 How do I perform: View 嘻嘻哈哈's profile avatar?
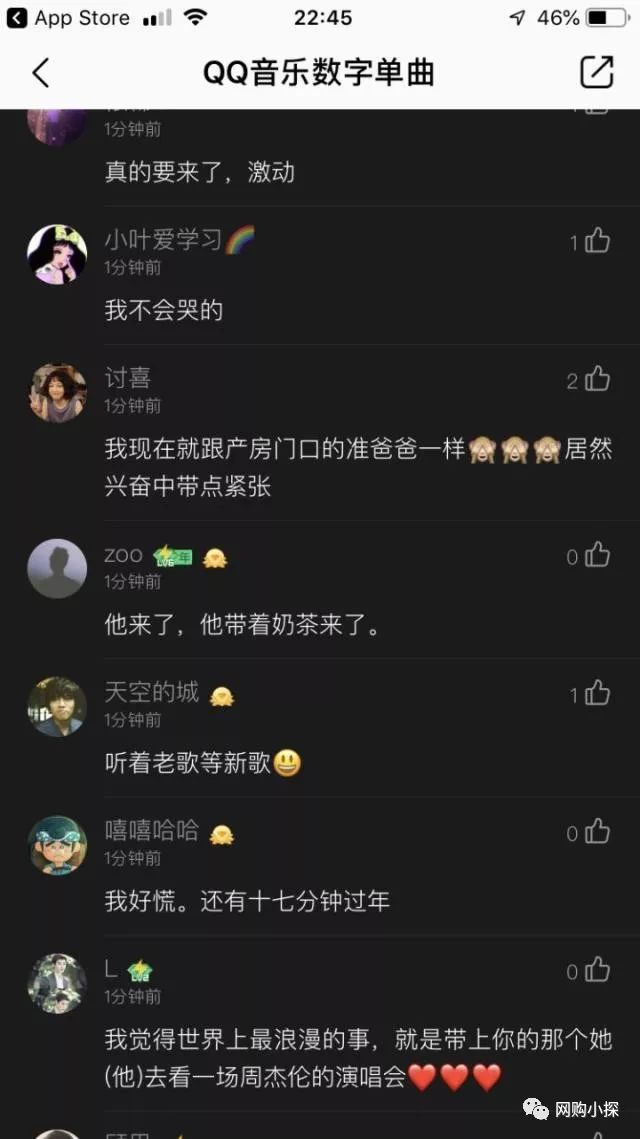tap(57, 845)
